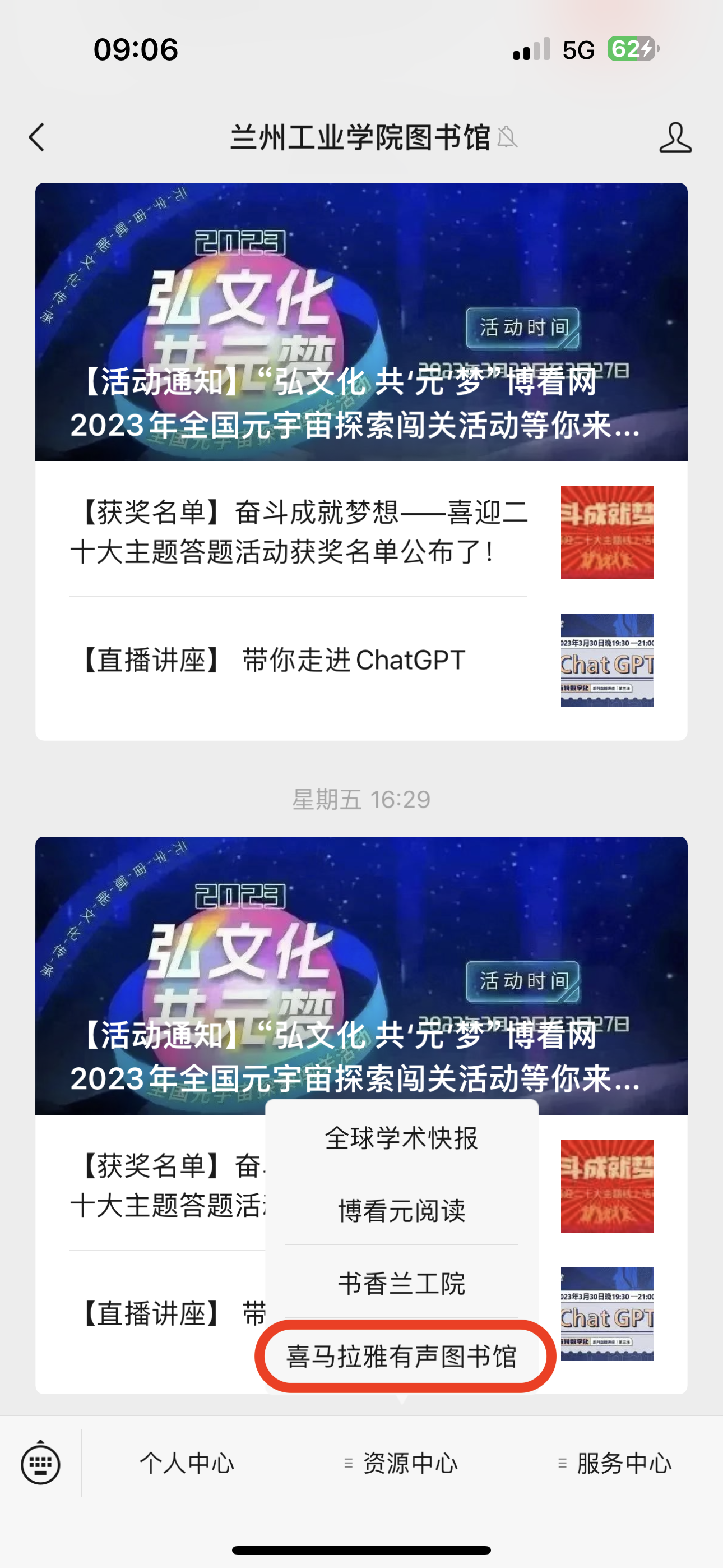The image size is (723, 1568).
Task: Tap the 资源中心 bottom menu
Action: [x=402, y=1463]
